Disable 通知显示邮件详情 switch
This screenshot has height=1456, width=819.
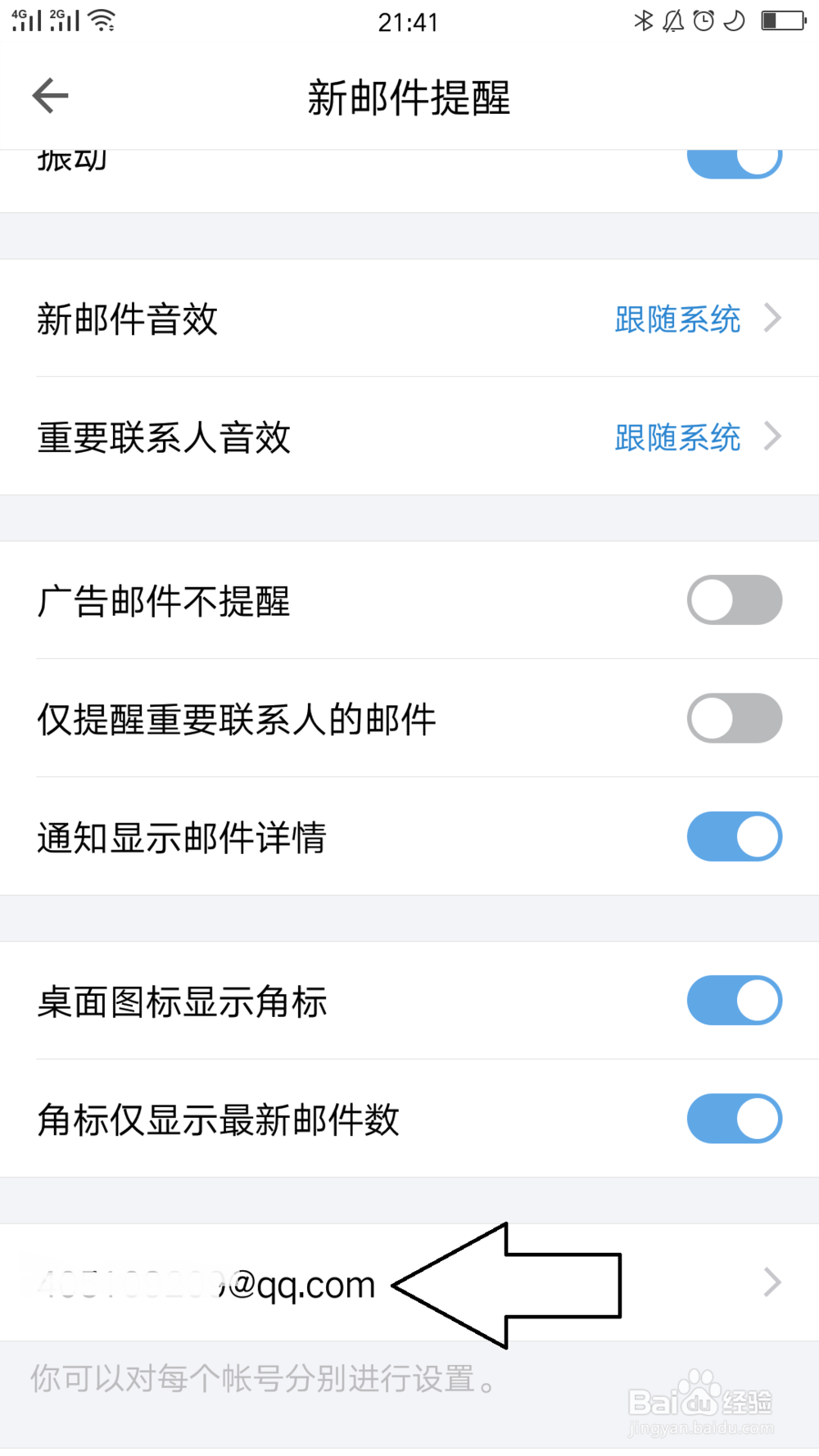tap(734, 836)
